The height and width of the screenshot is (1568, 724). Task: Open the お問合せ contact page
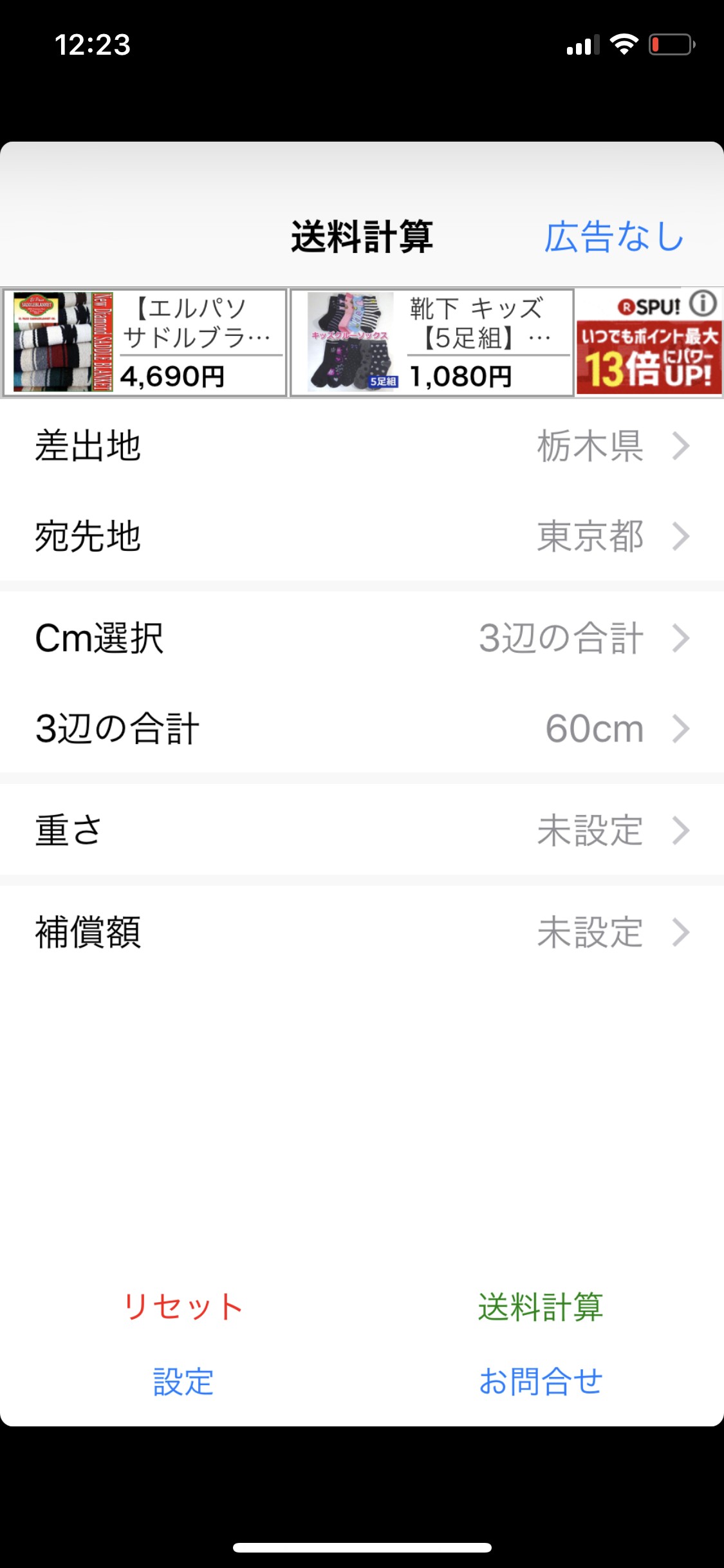pos(541,1381)
